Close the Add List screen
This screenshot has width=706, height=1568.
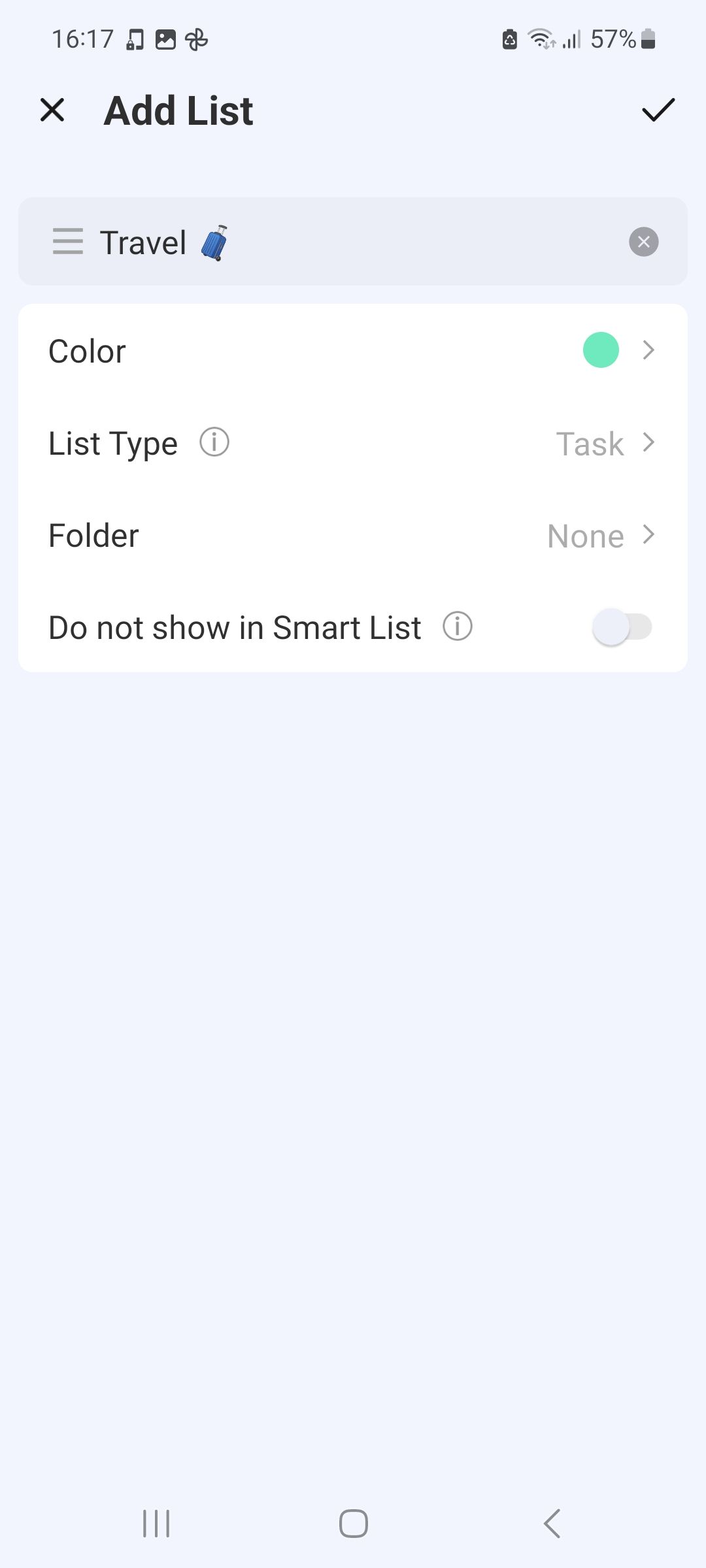[52, 110]
